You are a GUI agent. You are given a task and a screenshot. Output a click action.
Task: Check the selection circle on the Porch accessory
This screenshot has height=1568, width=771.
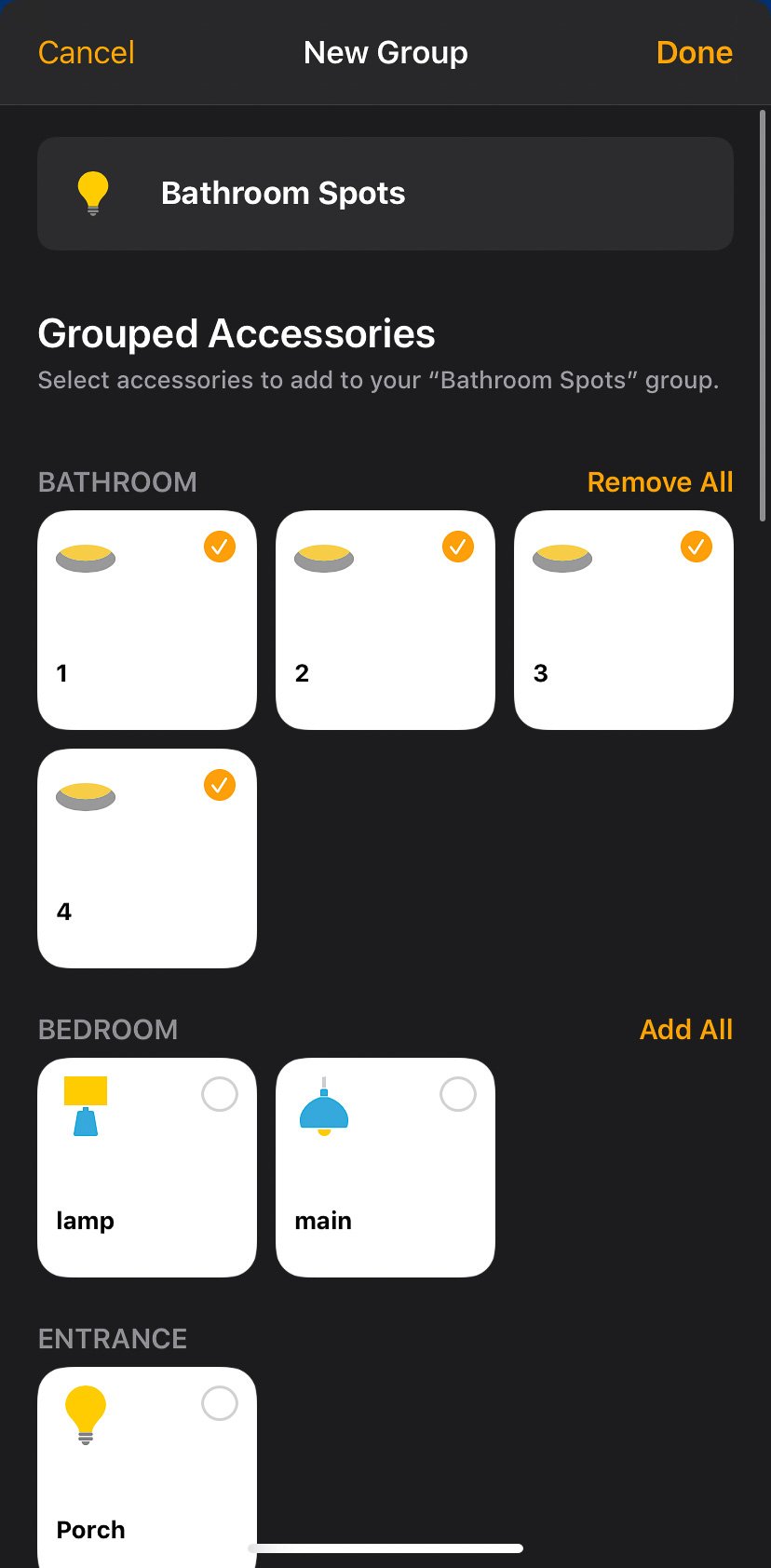[x=220, y=1403]
